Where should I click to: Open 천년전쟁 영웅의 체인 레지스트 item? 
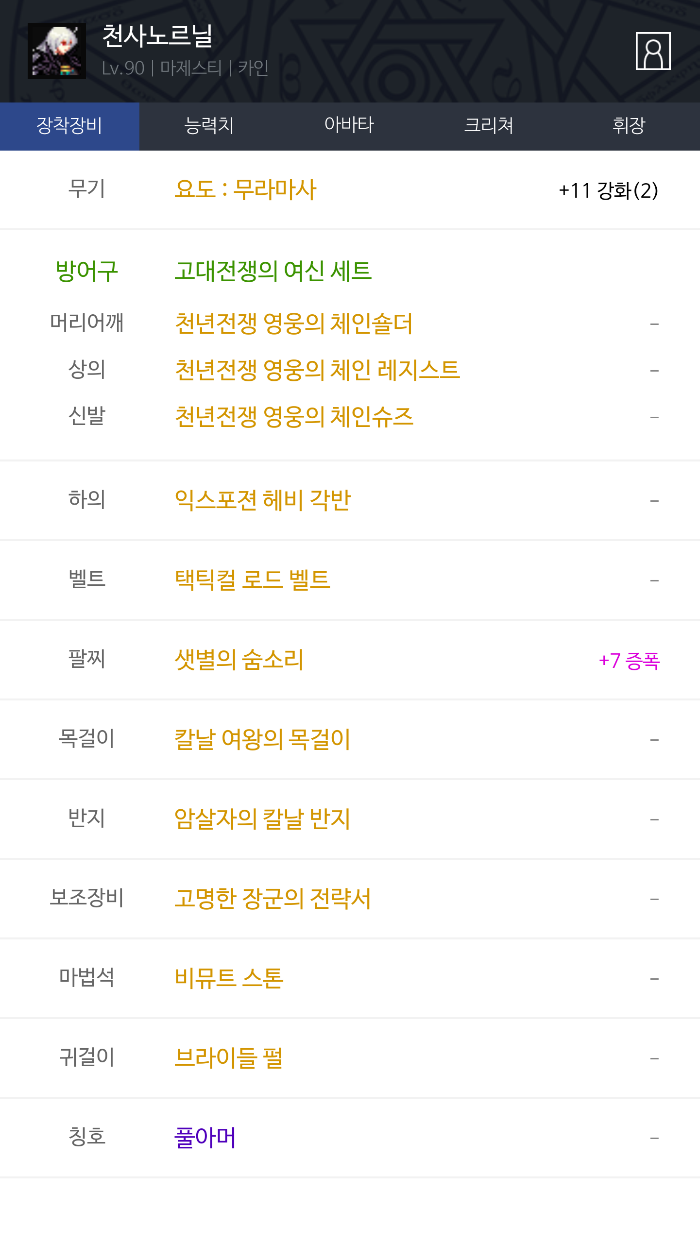[x=317, y=370]
